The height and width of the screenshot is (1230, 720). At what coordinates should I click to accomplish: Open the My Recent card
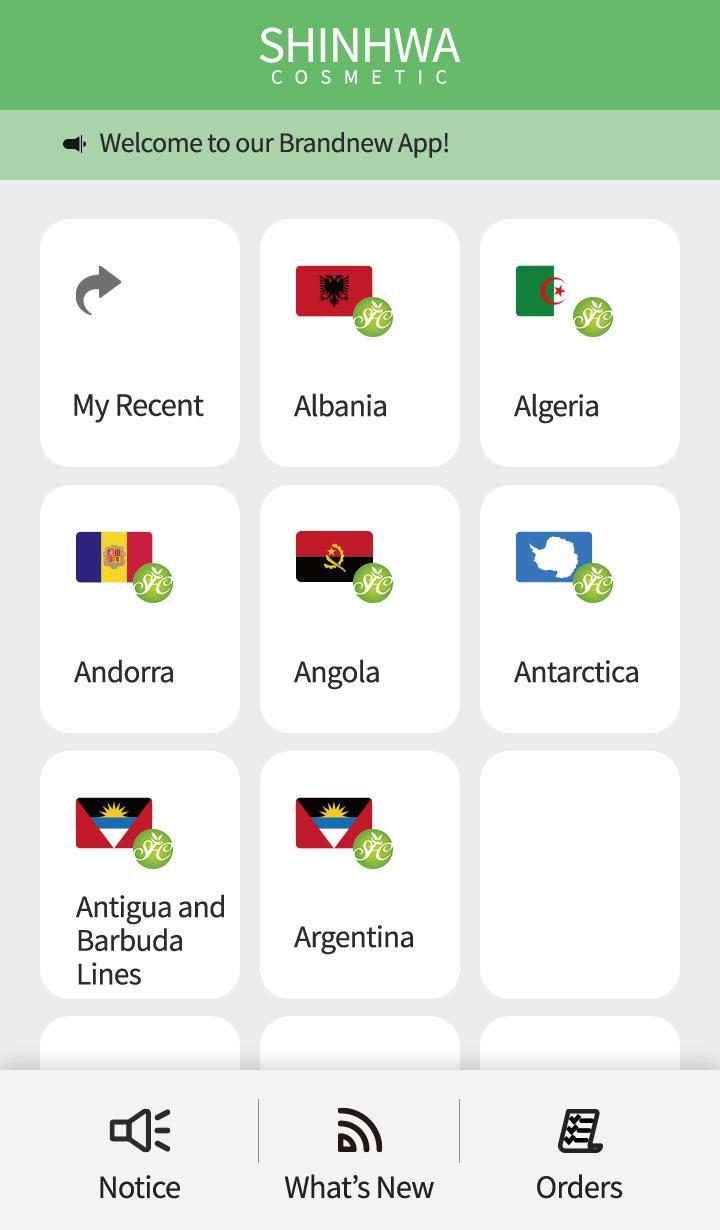pyautogui.click(x=140, y=343)
